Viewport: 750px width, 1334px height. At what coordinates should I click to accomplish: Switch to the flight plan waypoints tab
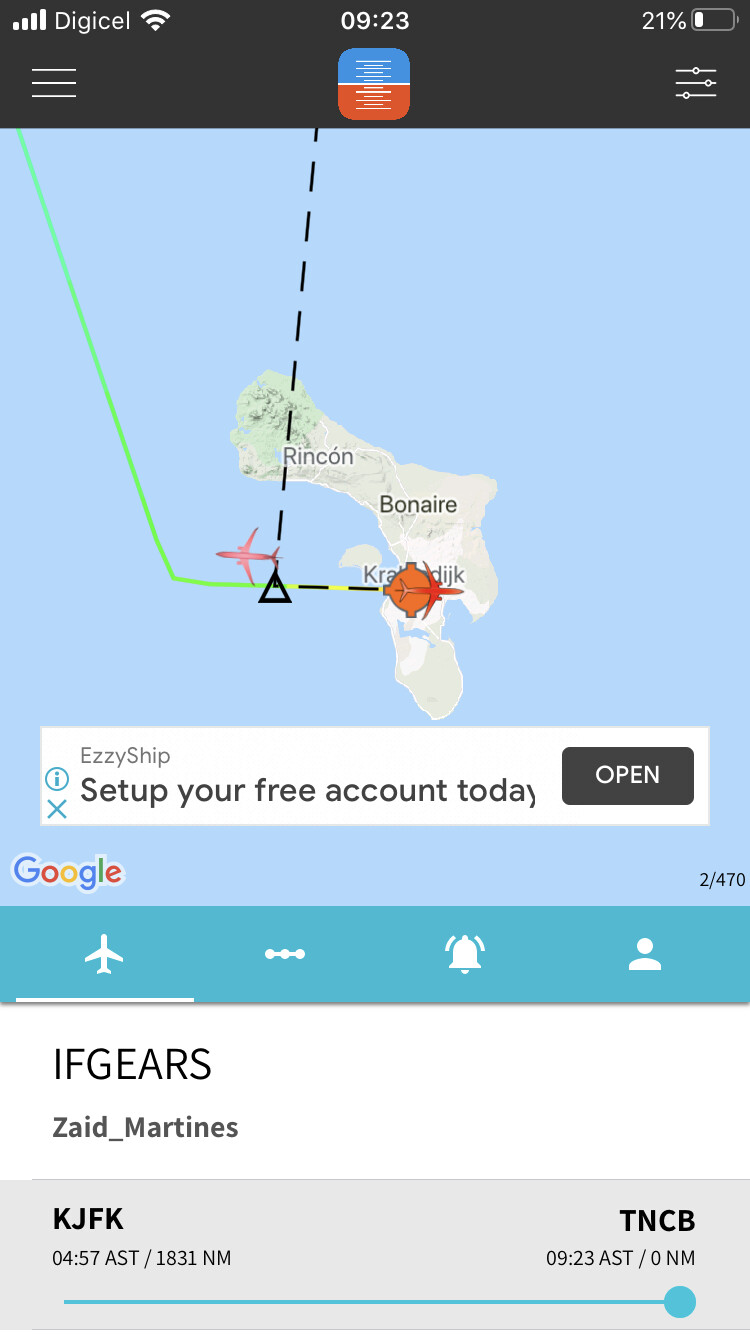[x=285, y=954]
